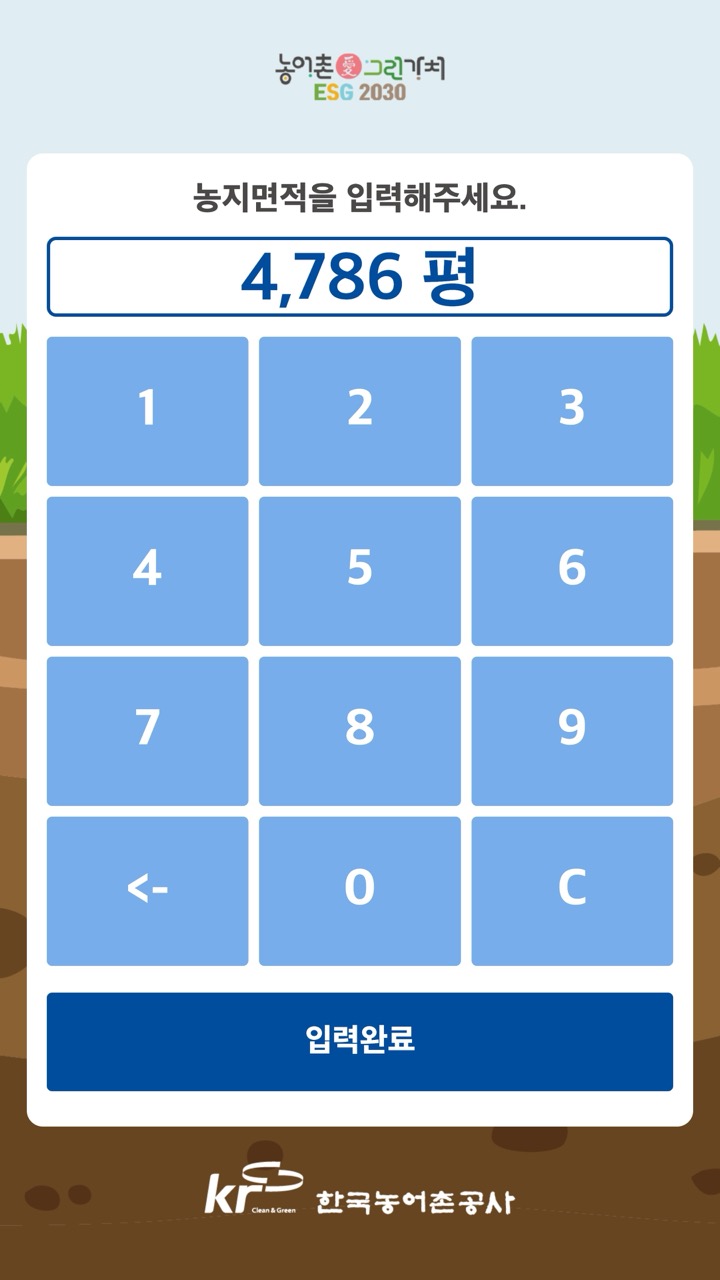Enter digit 1 on the keypad
The width and height of the screenshot is (720, 1280).
147,410
